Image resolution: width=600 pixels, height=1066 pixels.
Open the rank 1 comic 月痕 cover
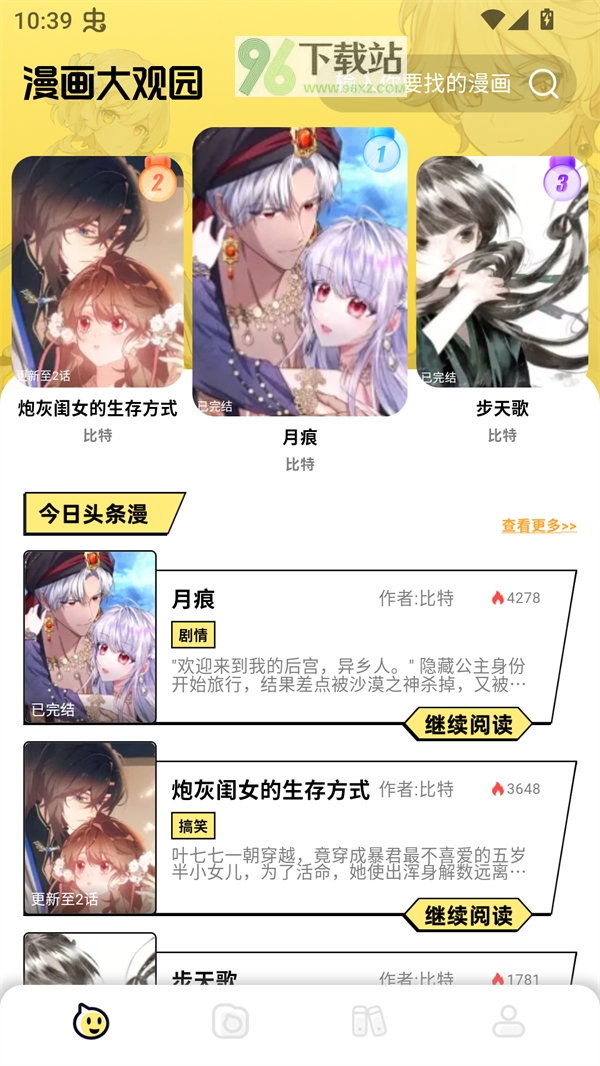(x=300, y=272)
